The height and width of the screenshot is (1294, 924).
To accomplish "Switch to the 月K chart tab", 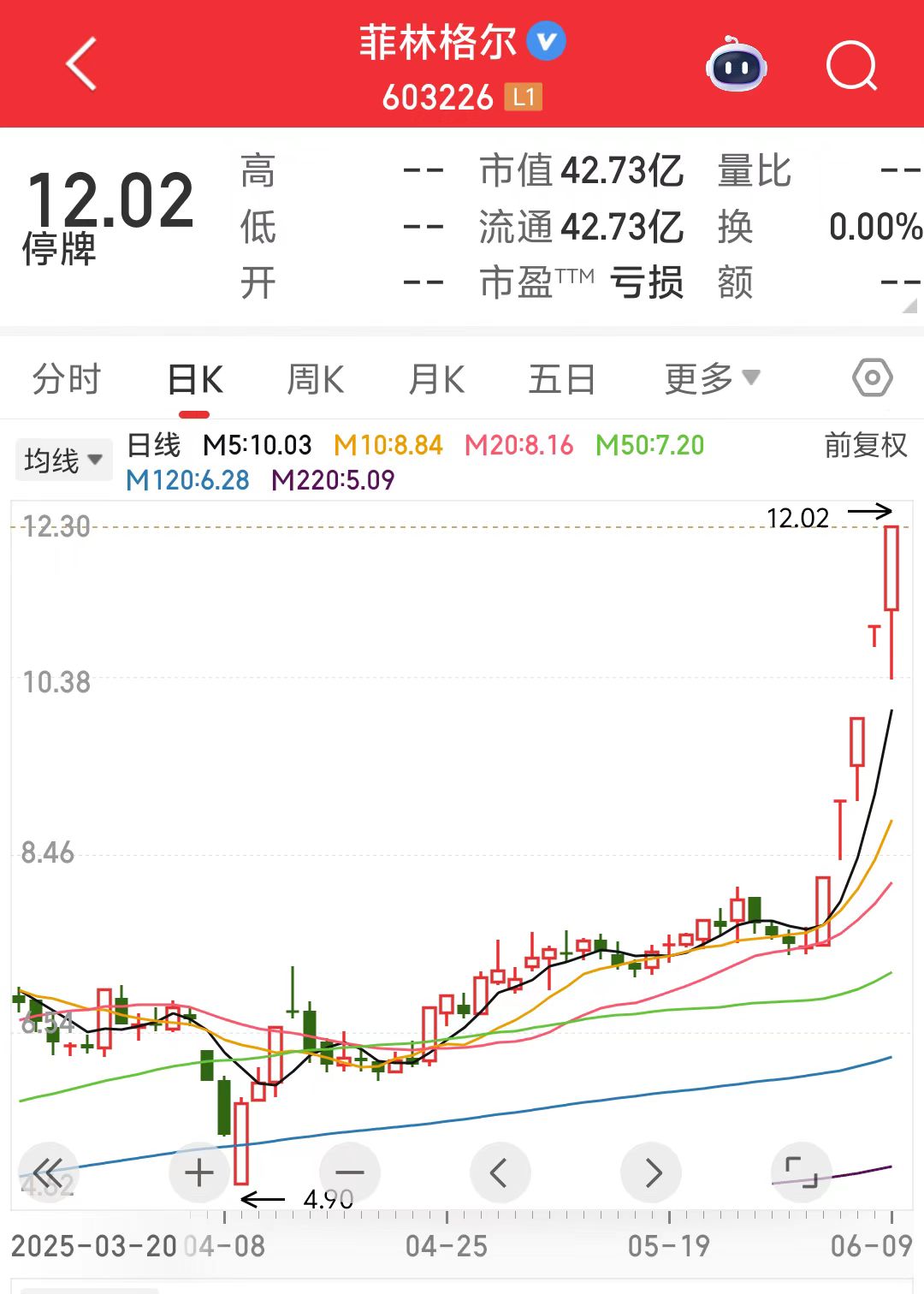I will click(x=436, y=379).
